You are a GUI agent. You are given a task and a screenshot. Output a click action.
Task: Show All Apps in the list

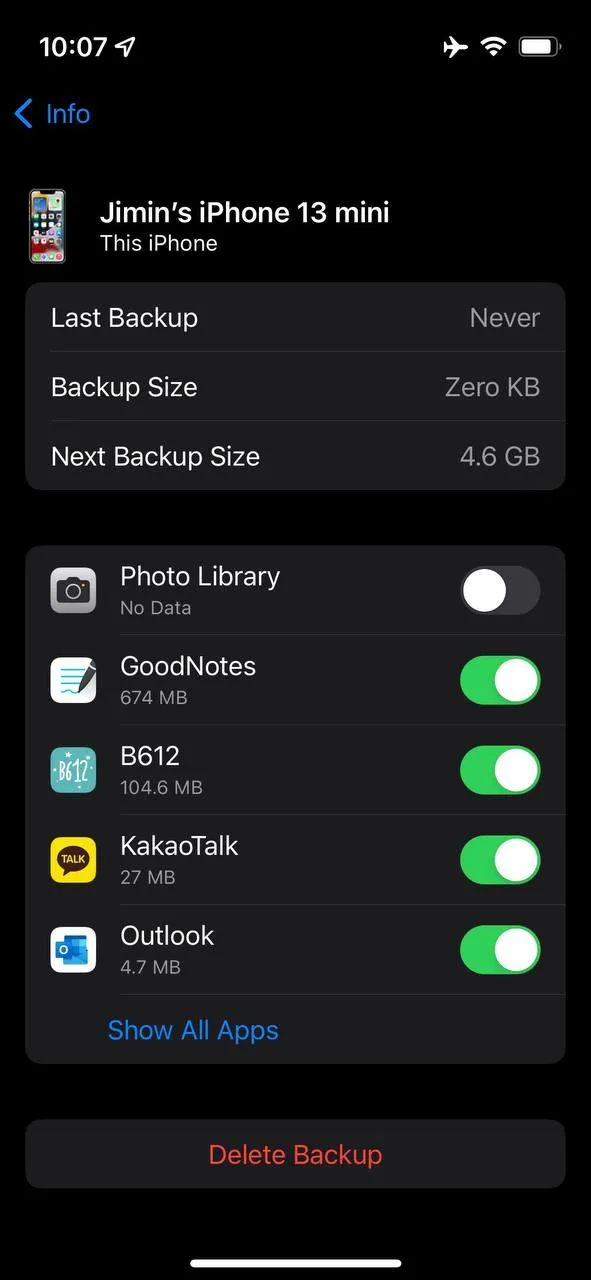(193, 1031)
